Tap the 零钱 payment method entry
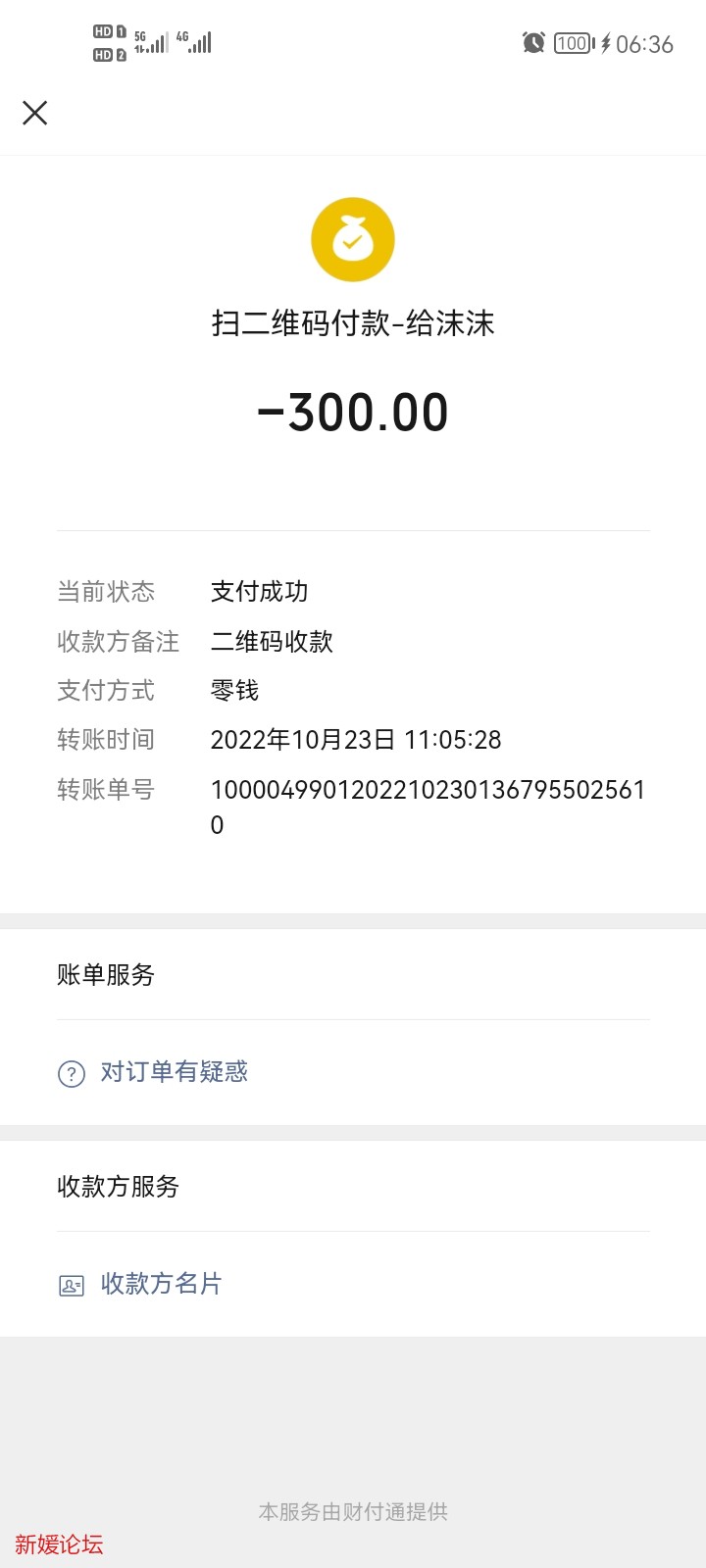 (x=235, y=691)
